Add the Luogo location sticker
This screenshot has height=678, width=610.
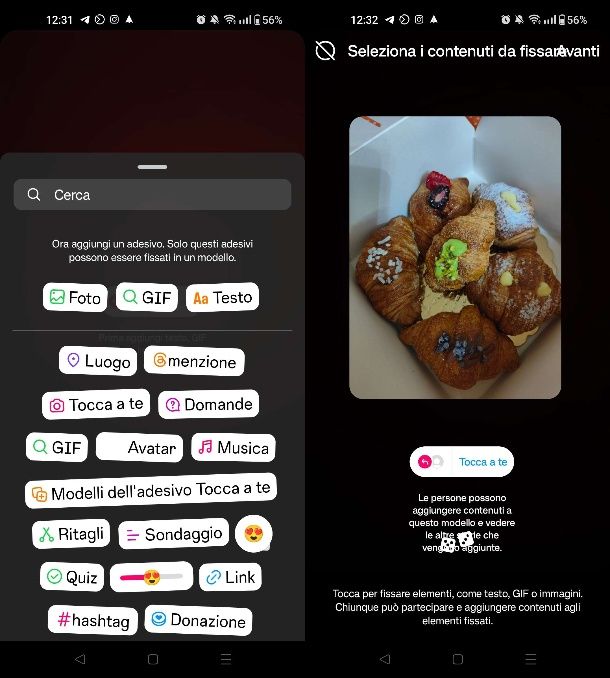(x=97, y=361)
